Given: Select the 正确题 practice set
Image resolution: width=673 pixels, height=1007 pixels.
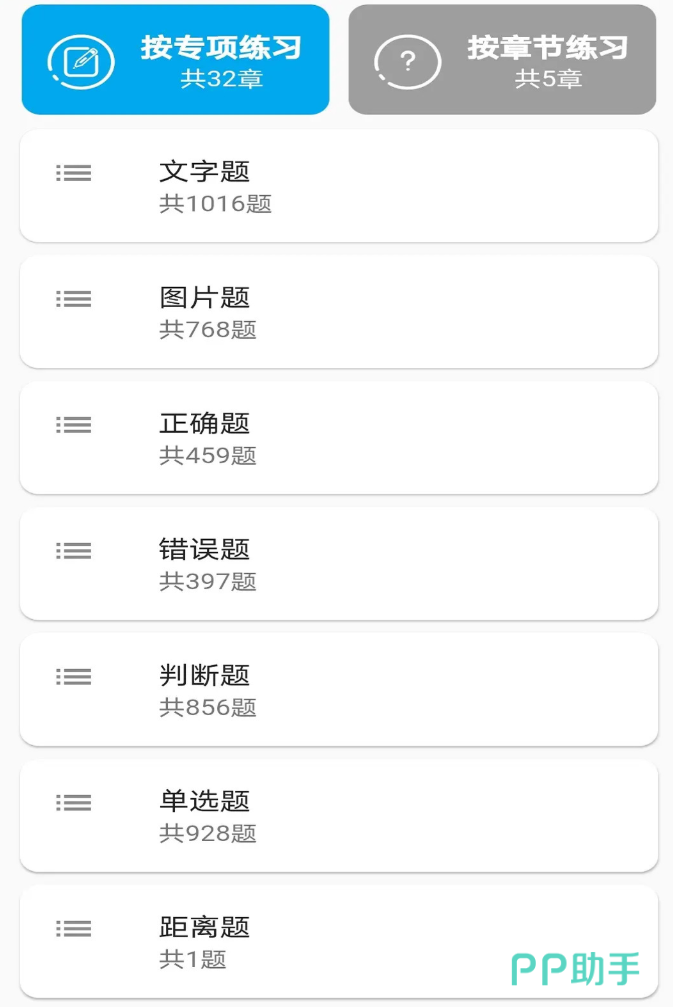Looking at the screenshot, I should [x=338, y=438].
